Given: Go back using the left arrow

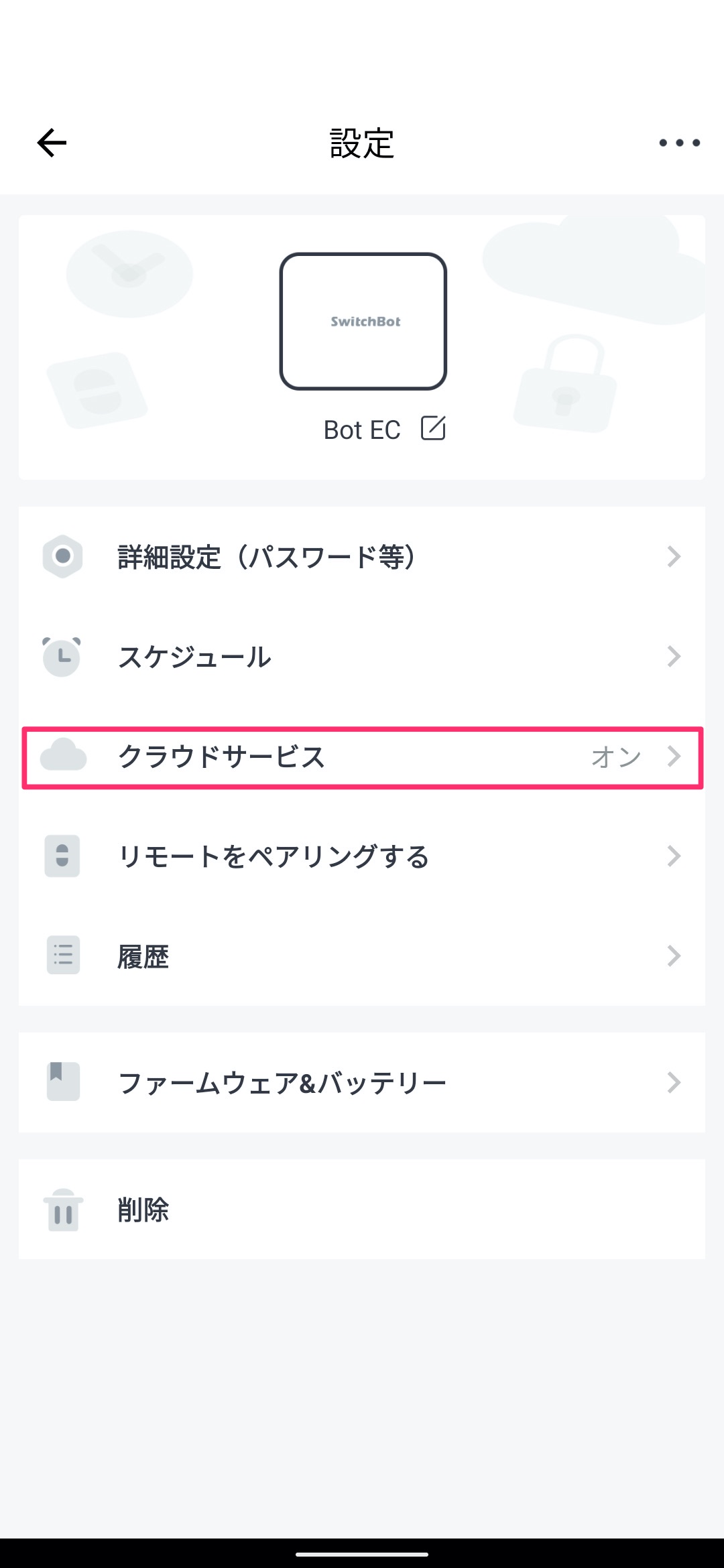Looking at the screenshot, I should pos(51,142).
